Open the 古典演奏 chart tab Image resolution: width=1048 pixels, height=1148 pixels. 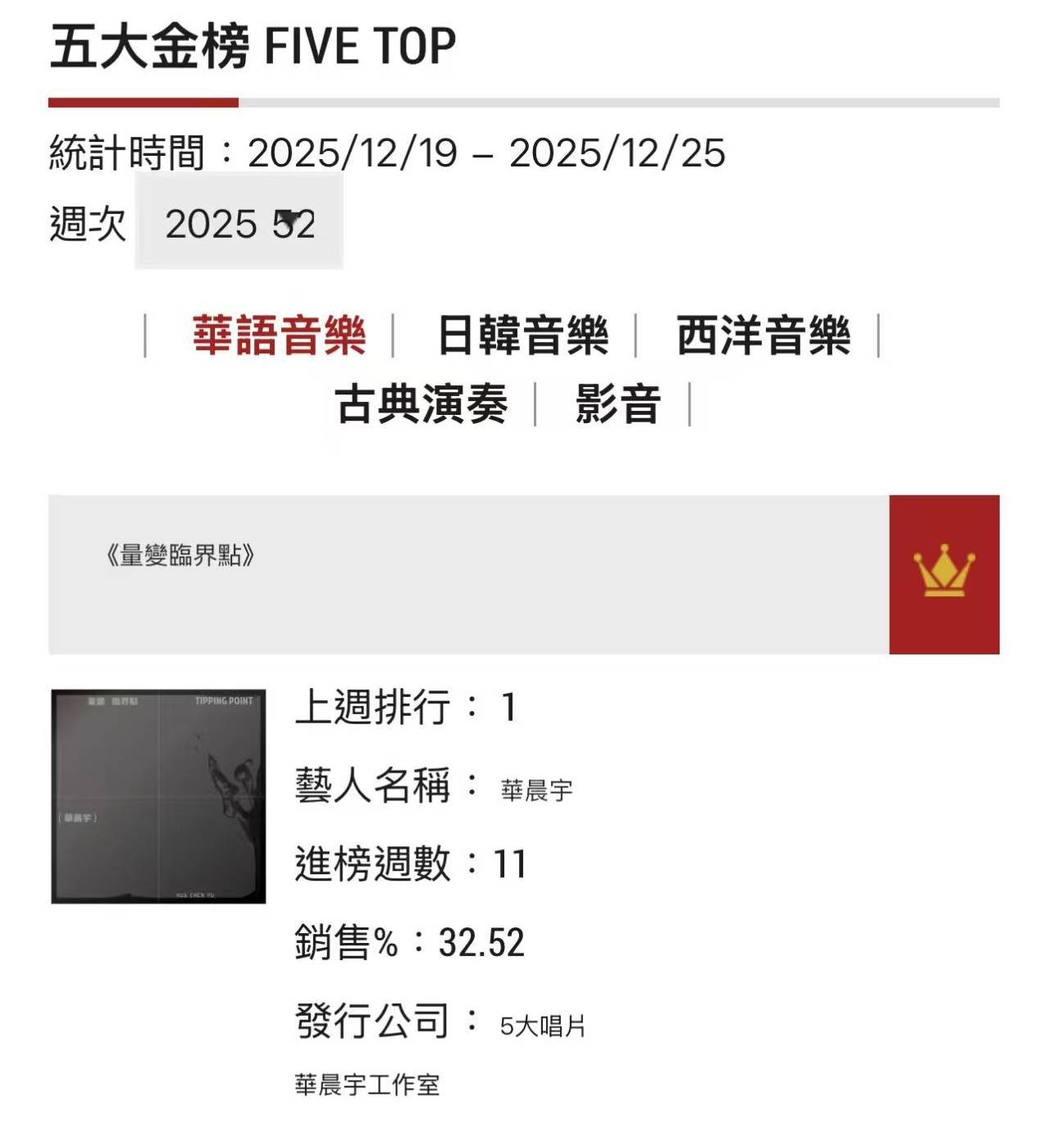[421, 404]
